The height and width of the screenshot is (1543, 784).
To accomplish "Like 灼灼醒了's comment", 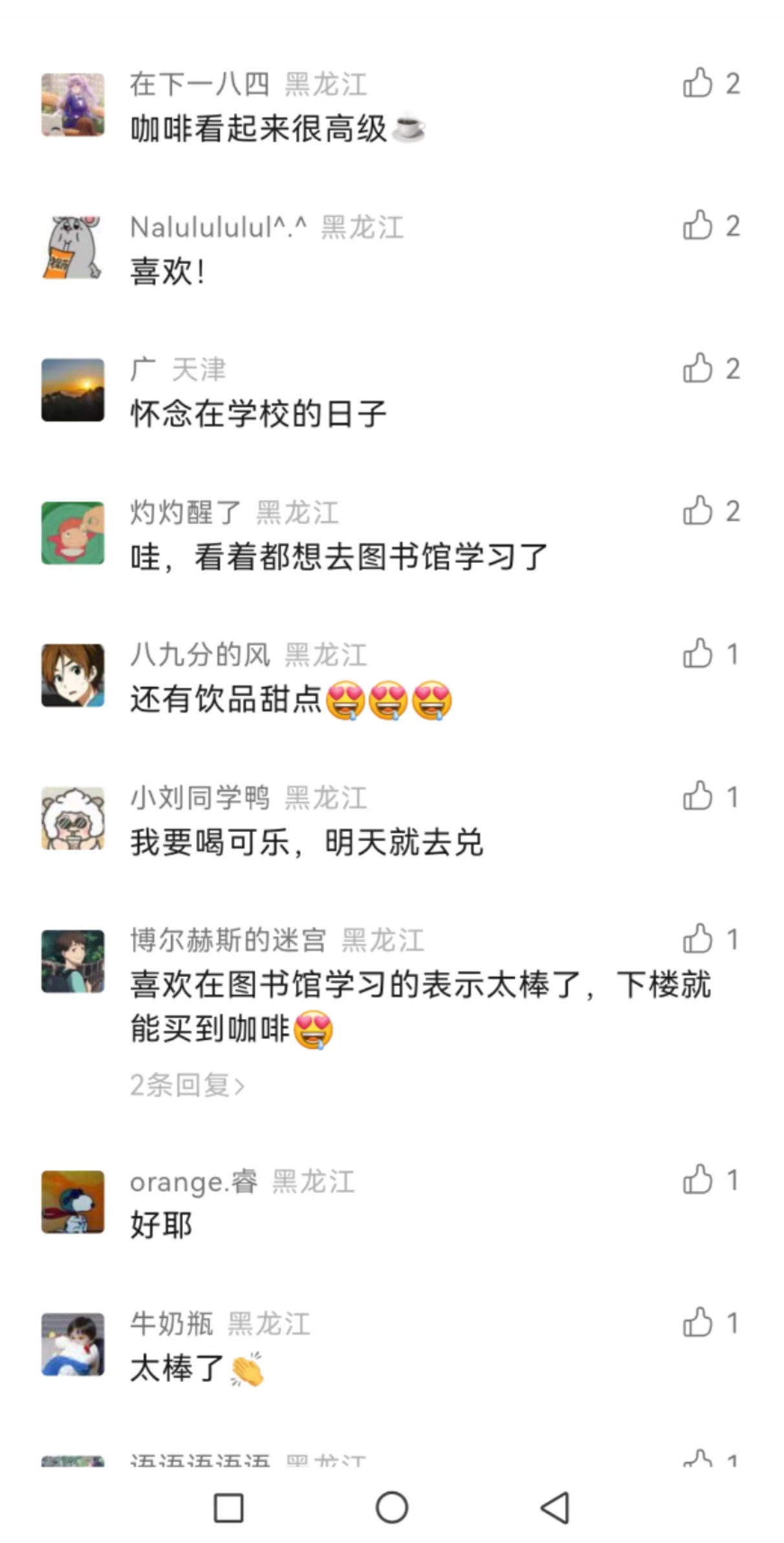I will tap(697, 511).
